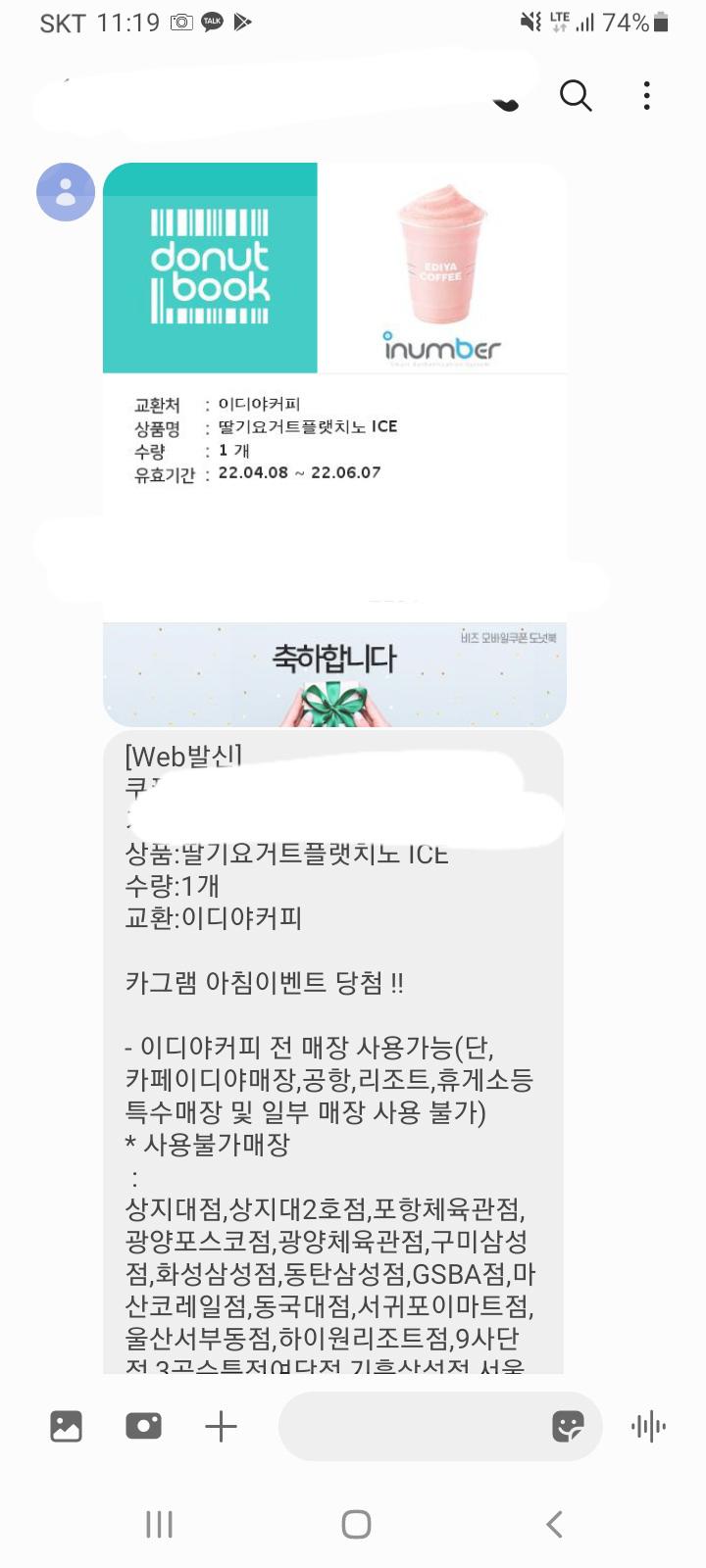Screen dimensions: 706x1568
Task: Focus the message input field
Action: click(x=412, y=1426)
